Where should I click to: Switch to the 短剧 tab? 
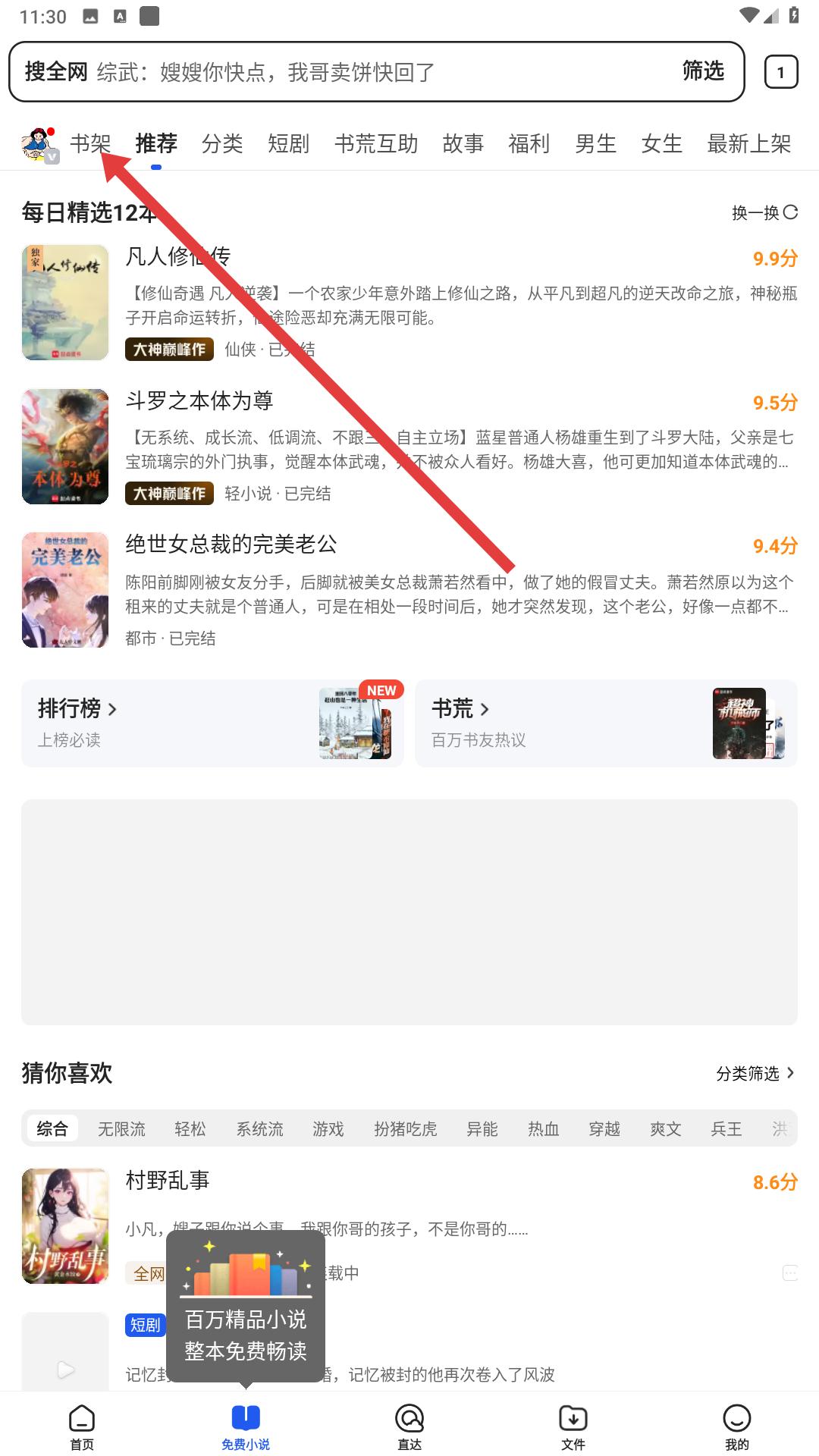tap(288, 143)
